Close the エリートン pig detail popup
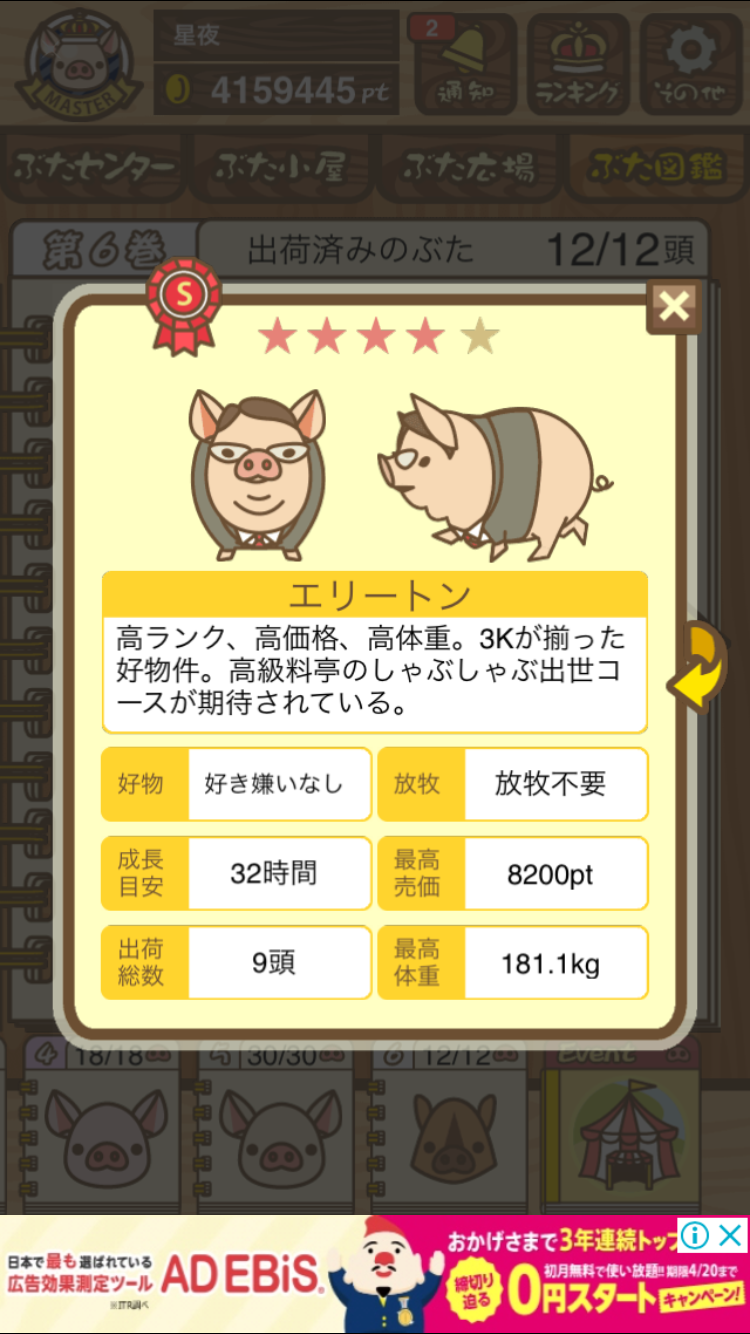 pyautogui.click(x=674, y=306)
